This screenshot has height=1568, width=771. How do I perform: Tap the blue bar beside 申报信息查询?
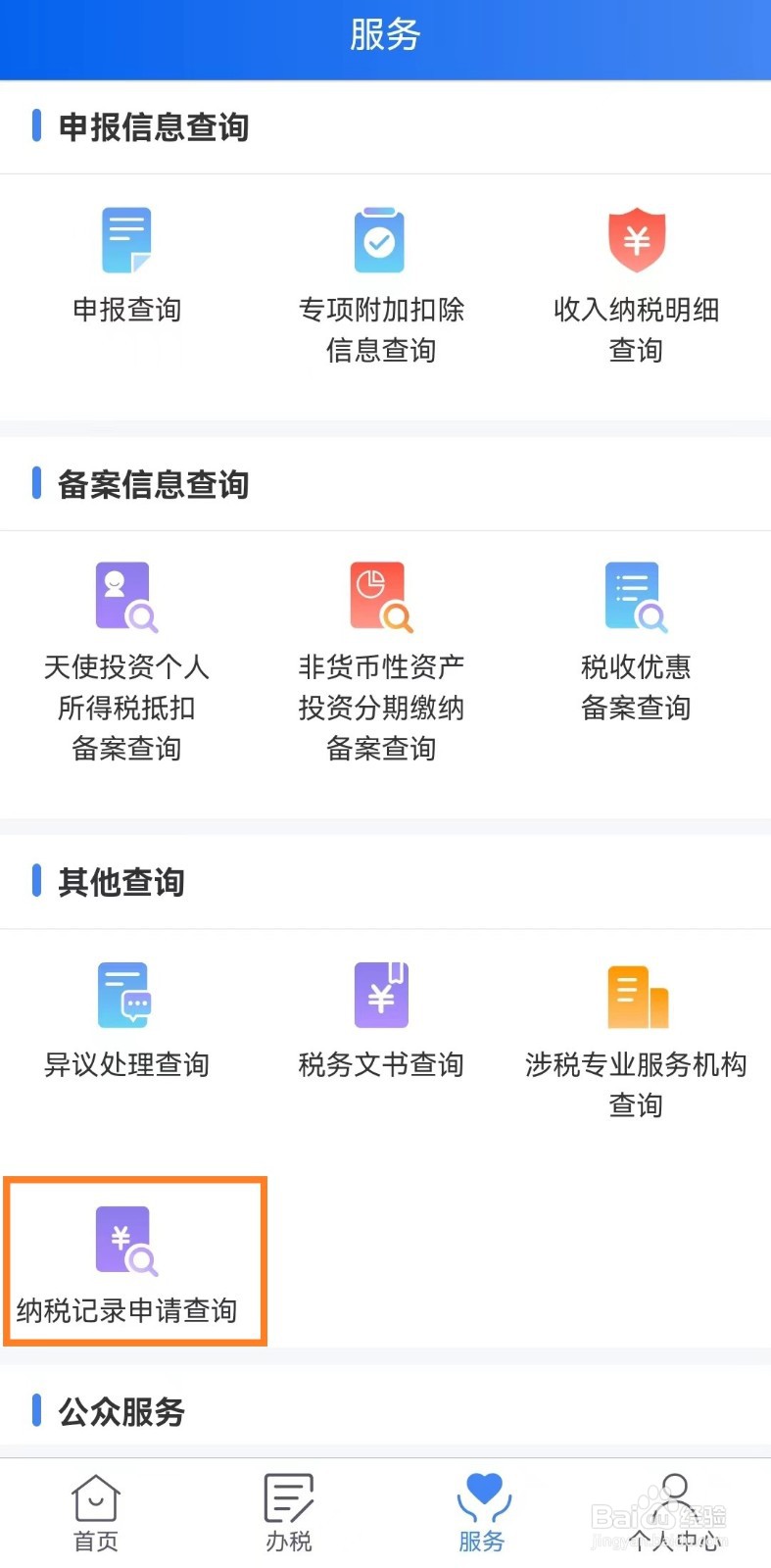point(37,127)
